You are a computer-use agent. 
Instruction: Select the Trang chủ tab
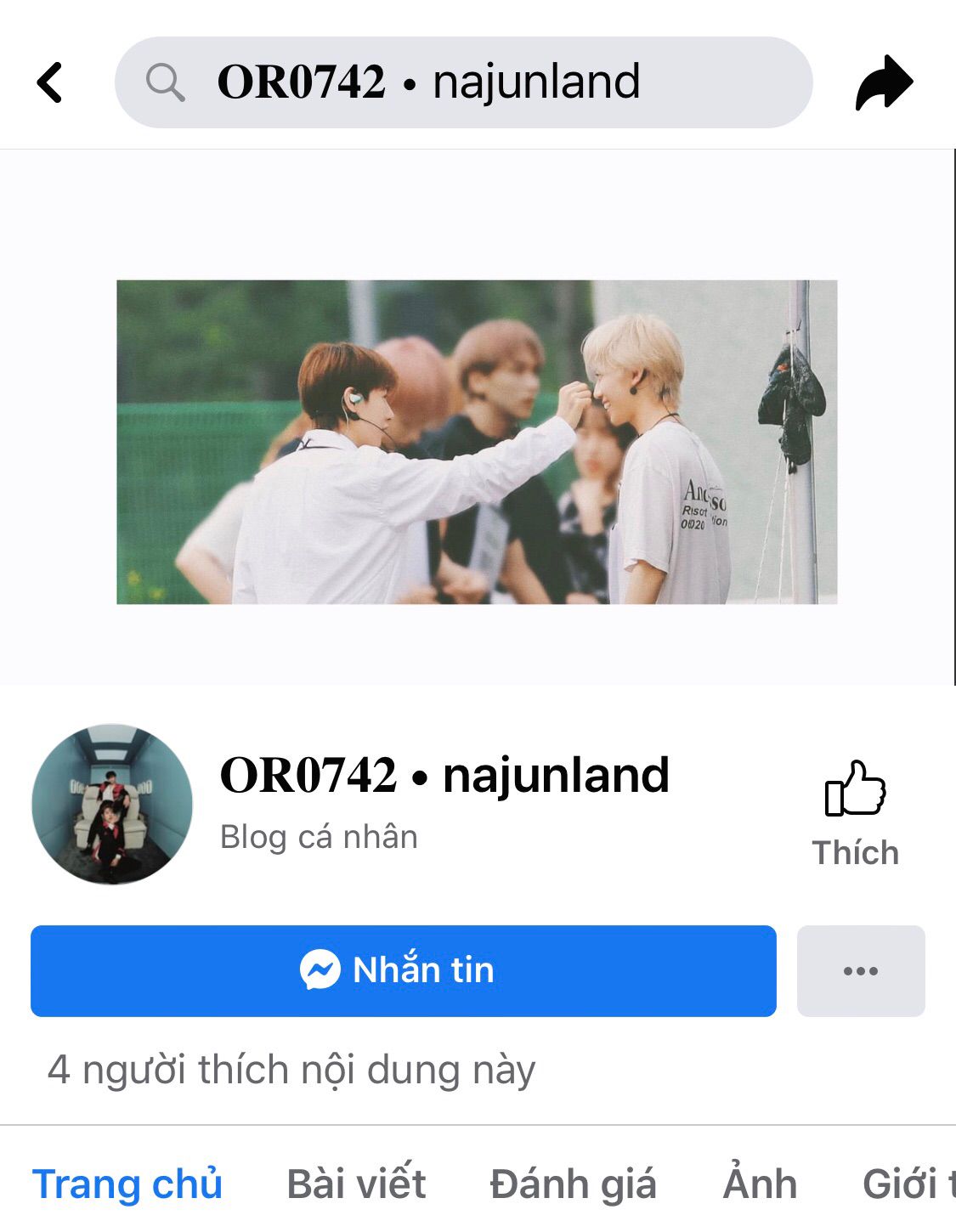tap(127, 1184)
